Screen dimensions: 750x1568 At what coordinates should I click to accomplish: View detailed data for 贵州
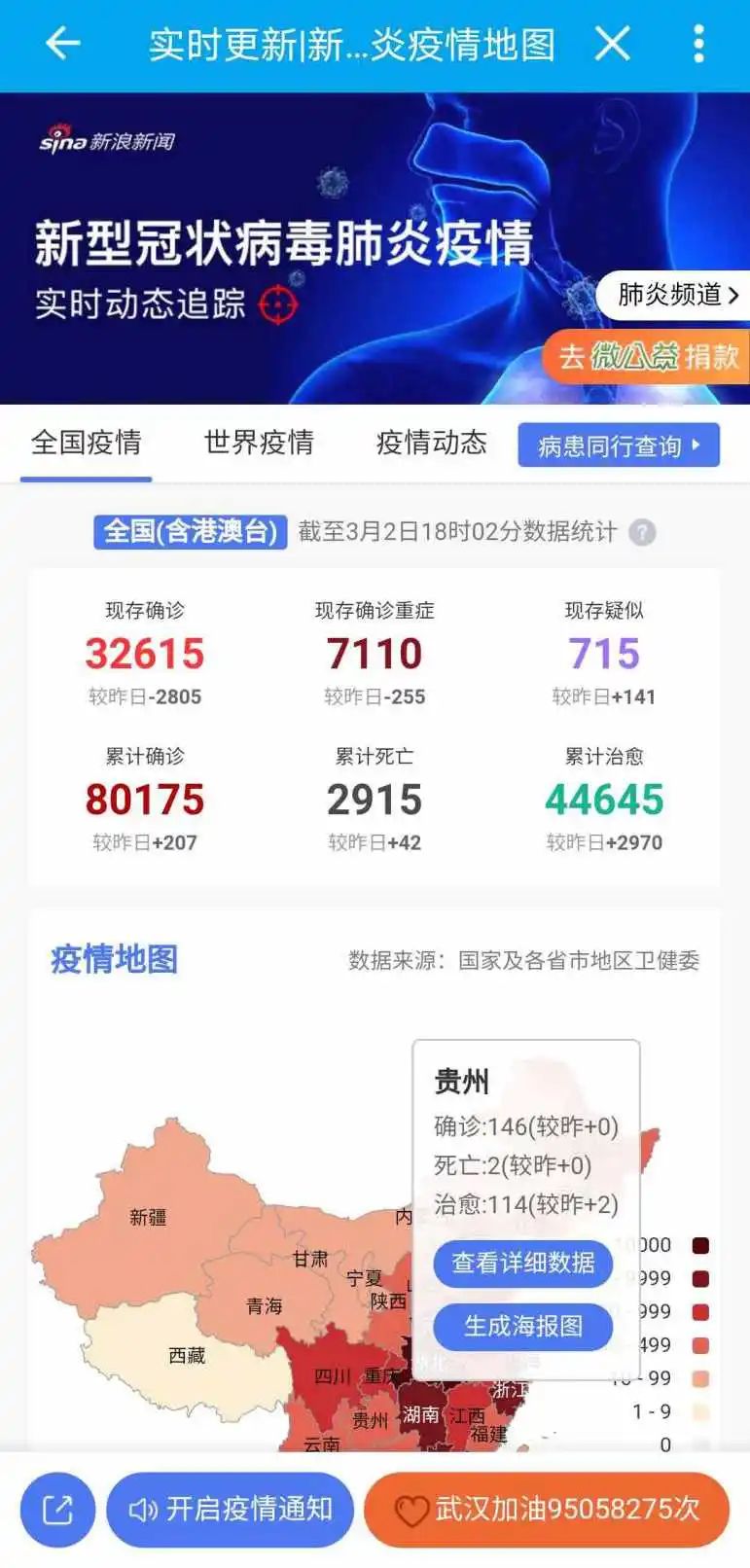523,1263
